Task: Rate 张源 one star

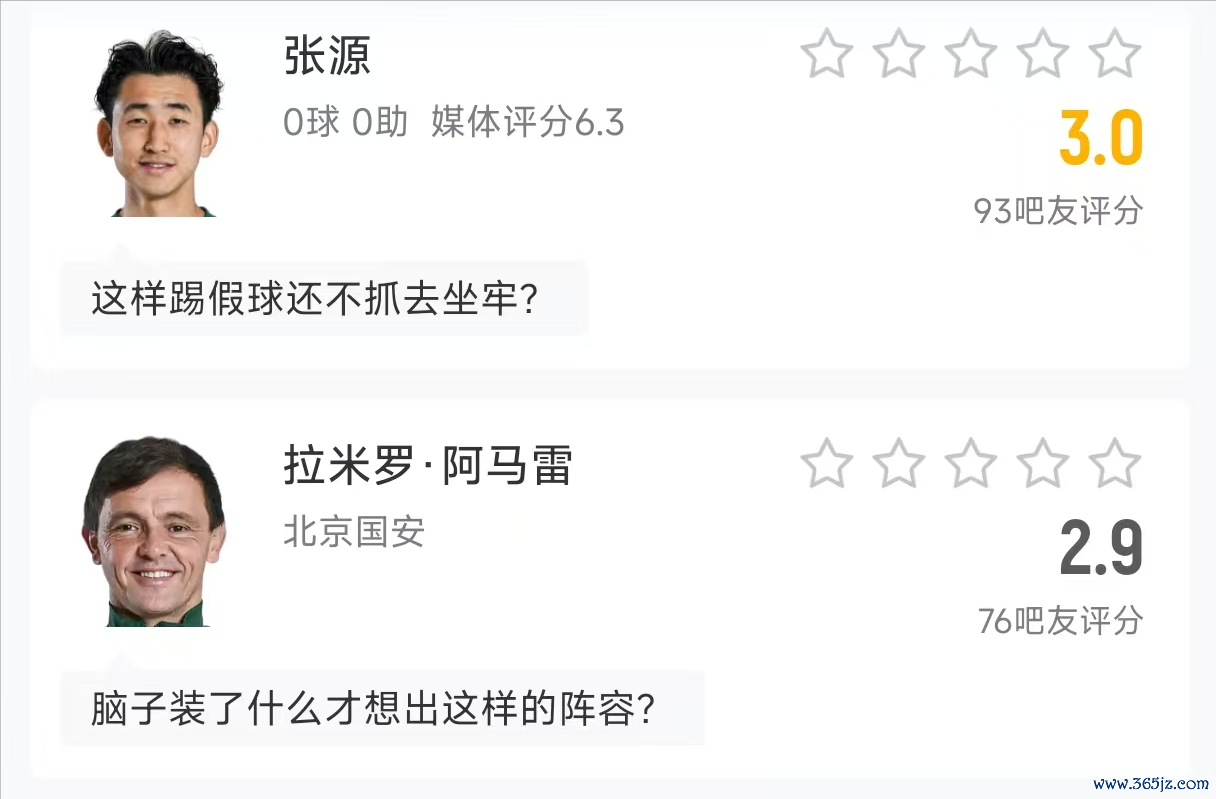Action: (827, 53)
